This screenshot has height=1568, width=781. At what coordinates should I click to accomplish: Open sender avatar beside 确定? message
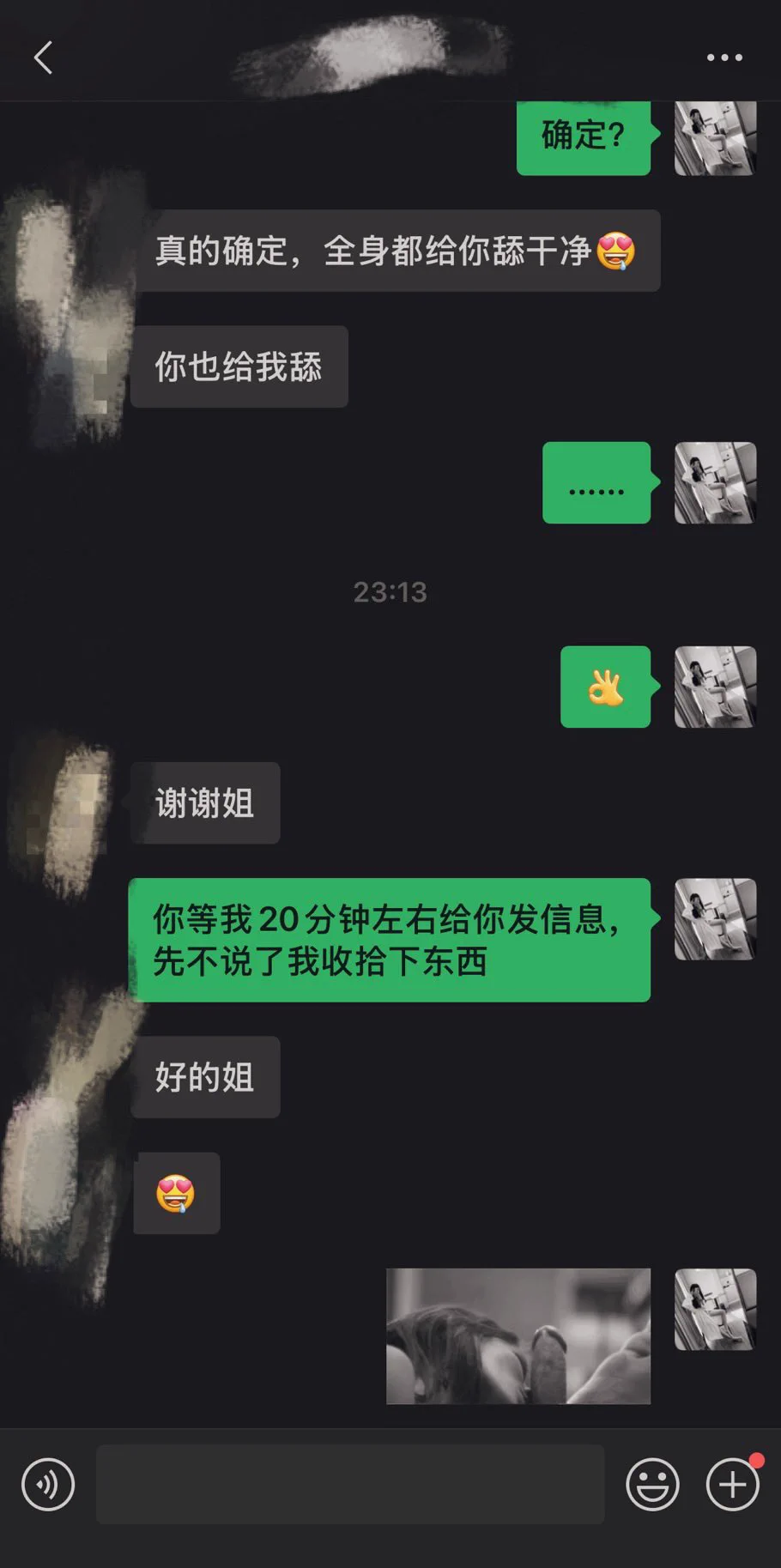(714, 137)
